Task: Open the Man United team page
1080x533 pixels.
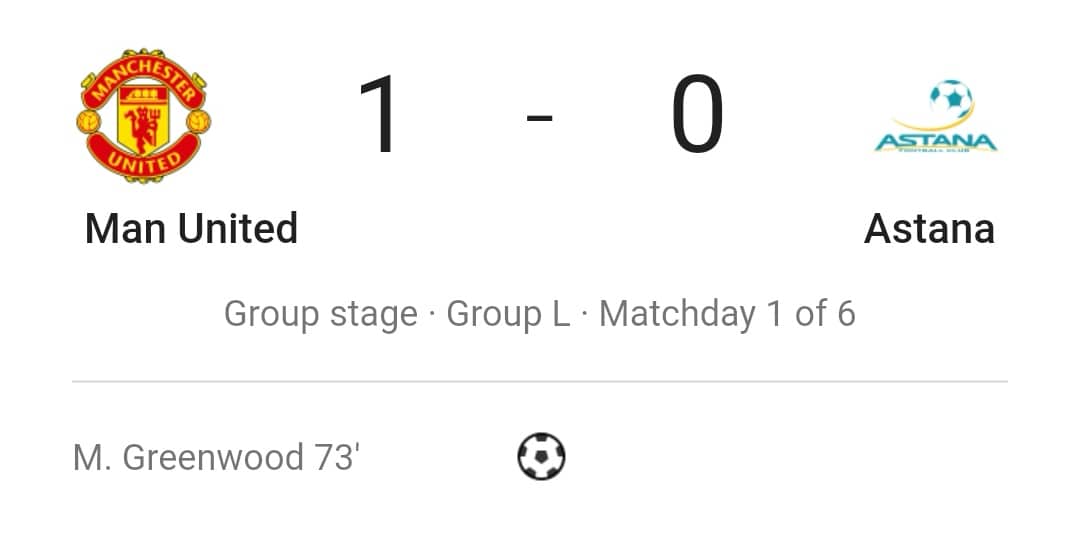Action: click(x=190, y=228)
